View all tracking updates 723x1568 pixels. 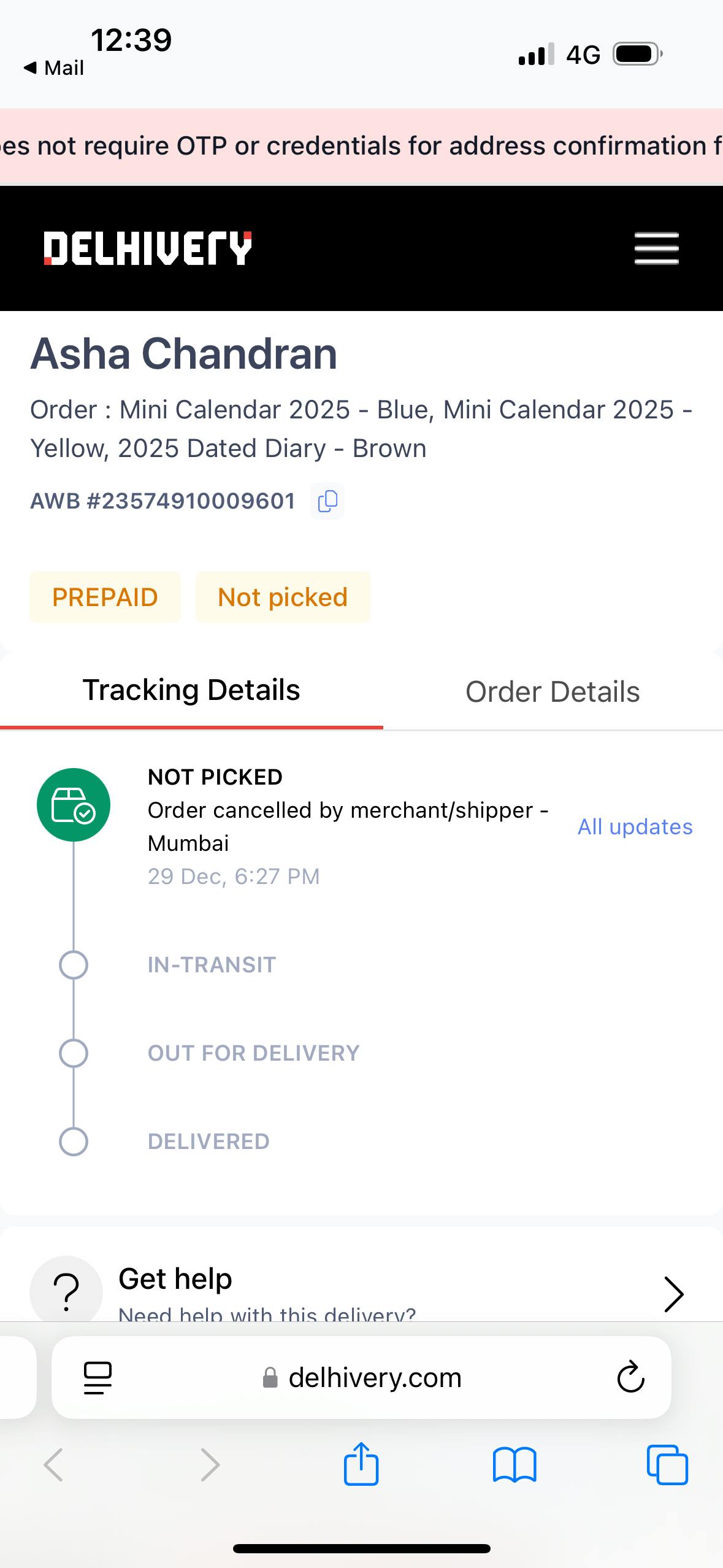pos(635,827)
